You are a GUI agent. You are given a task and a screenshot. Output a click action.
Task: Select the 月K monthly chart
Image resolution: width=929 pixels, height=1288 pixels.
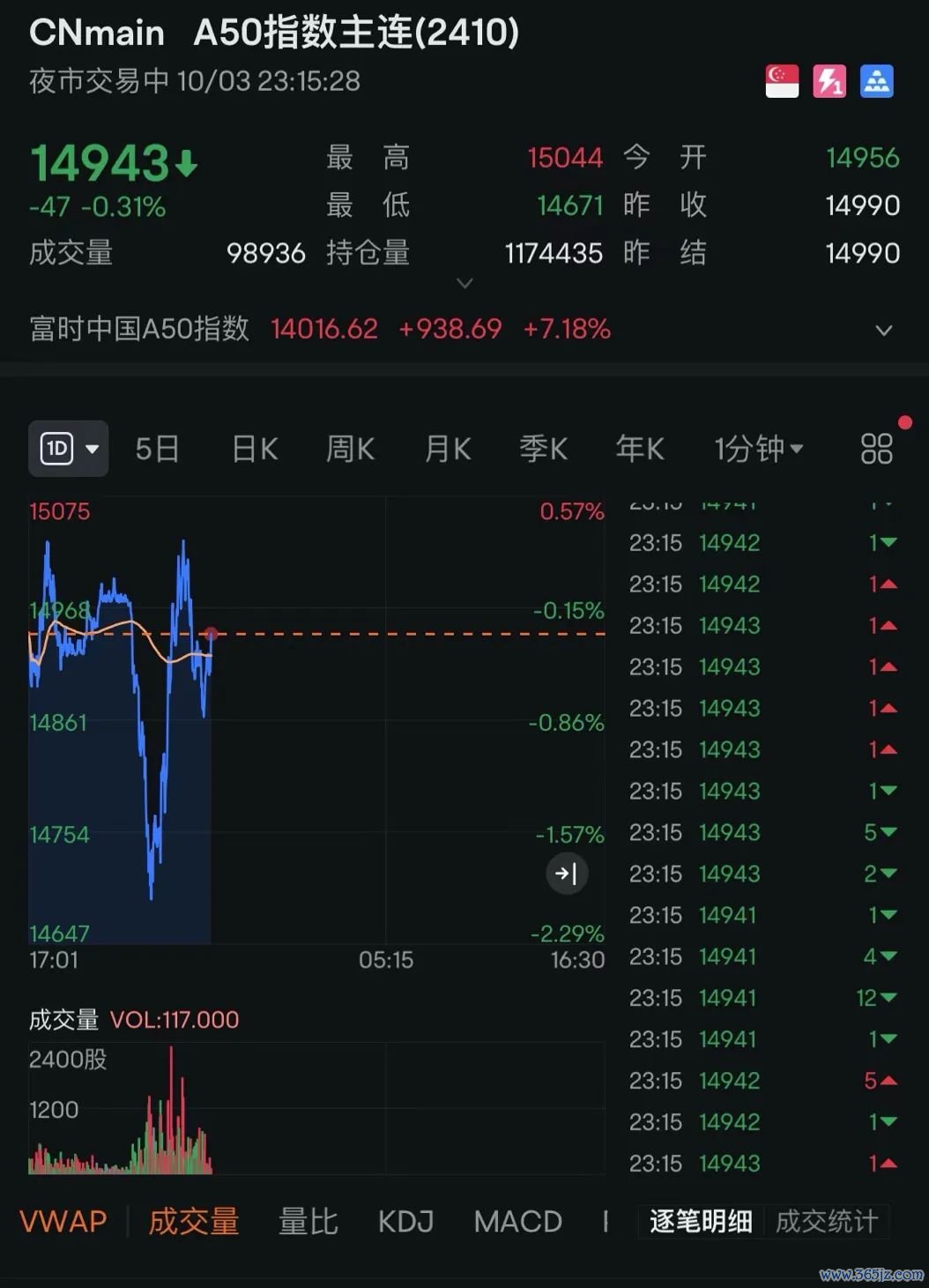tap(448, 449)
